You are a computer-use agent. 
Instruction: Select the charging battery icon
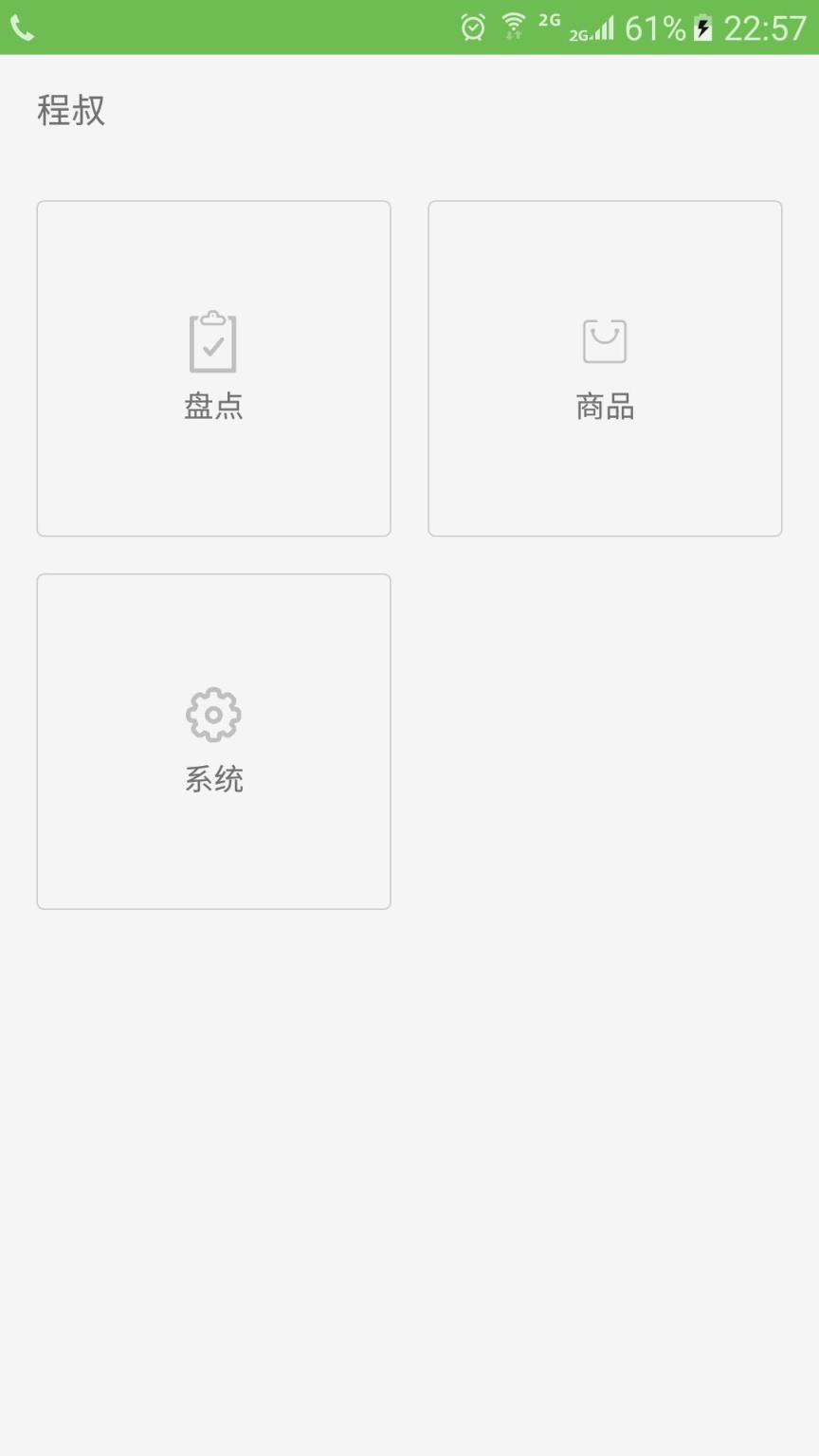[x=702, y=27]
